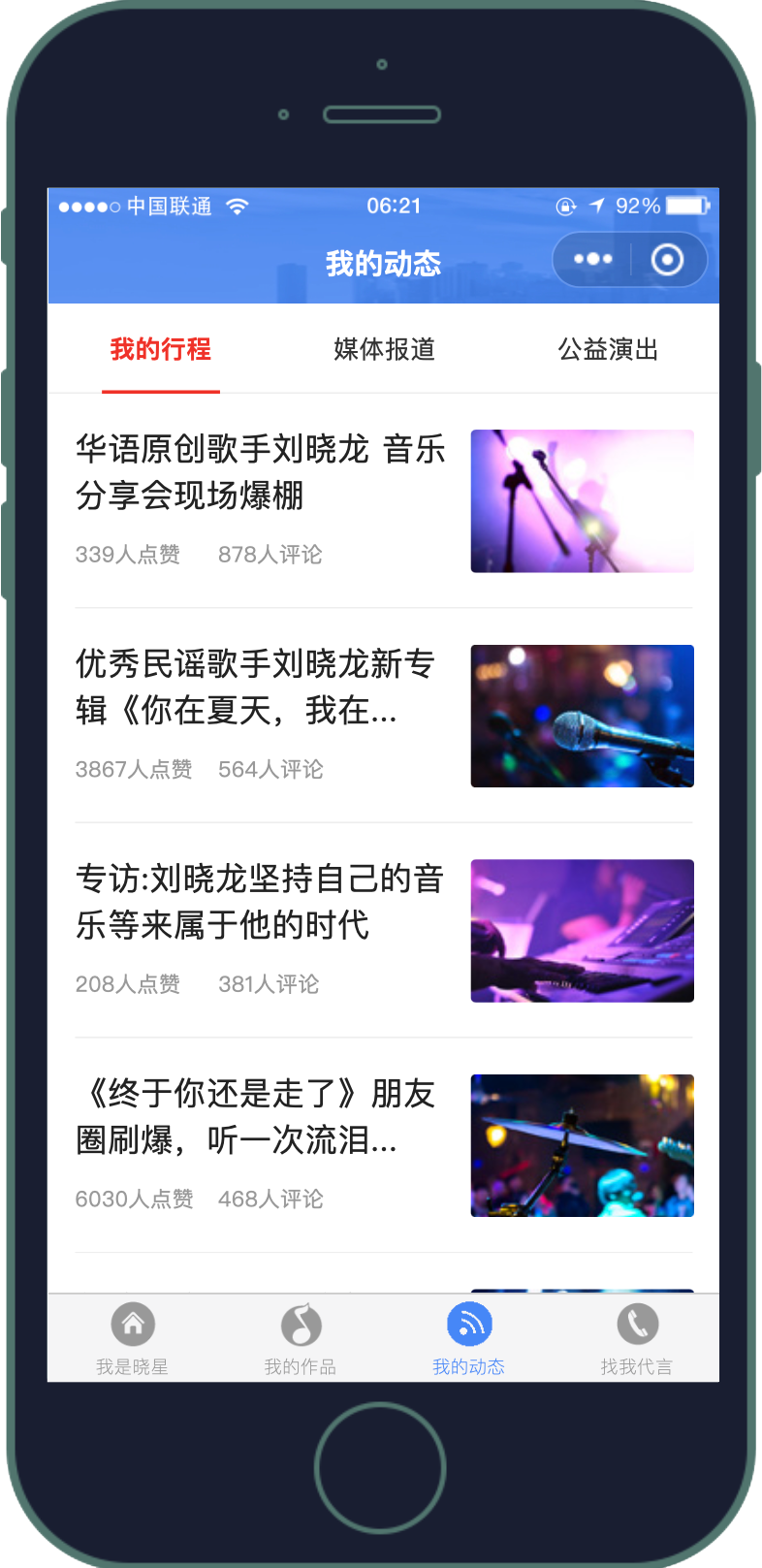This screenshot has height=1568, width=762.
Task: Open article 华语原创歌手刘晓龙 音乐分享会现场爆棚
Action: click(x=384, y=501)
